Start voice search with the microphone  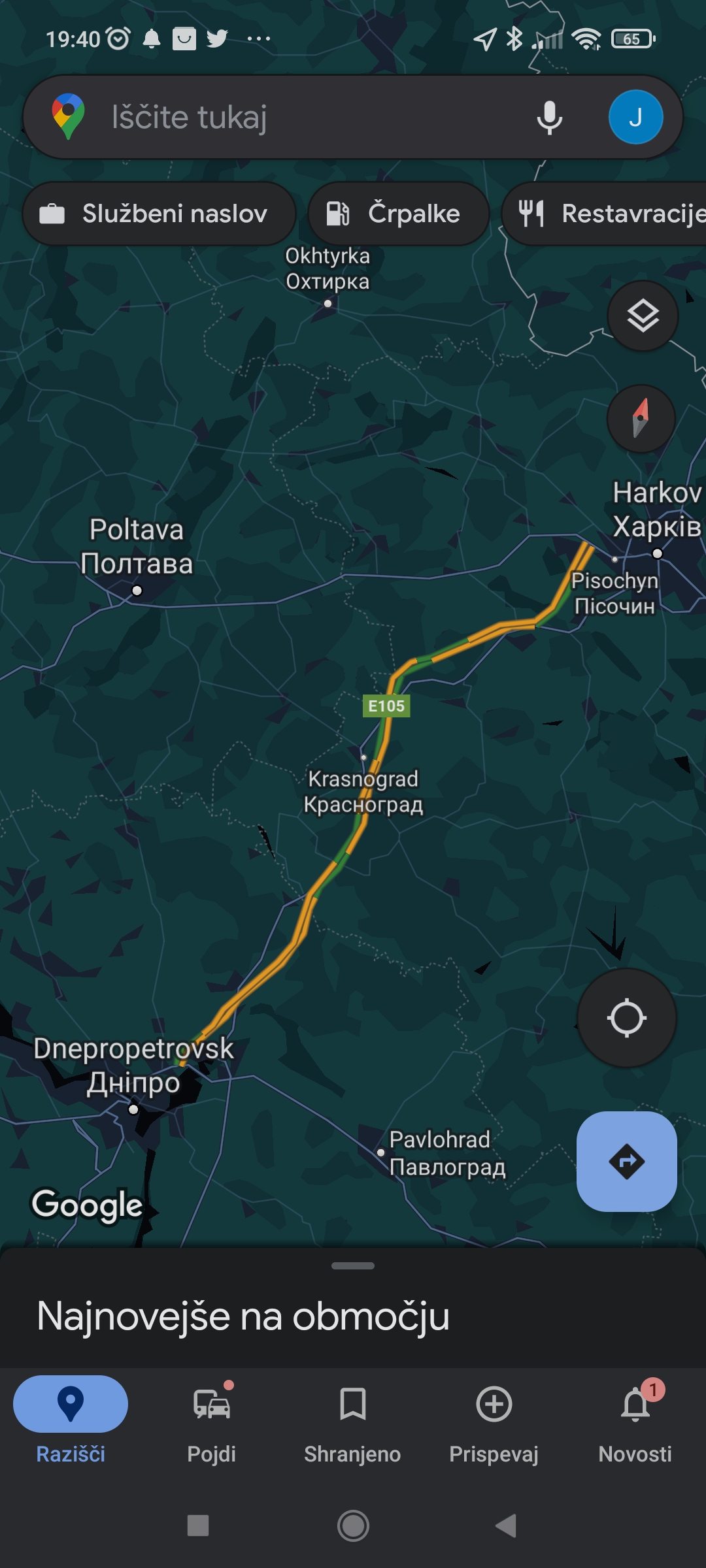pos(549,118)
